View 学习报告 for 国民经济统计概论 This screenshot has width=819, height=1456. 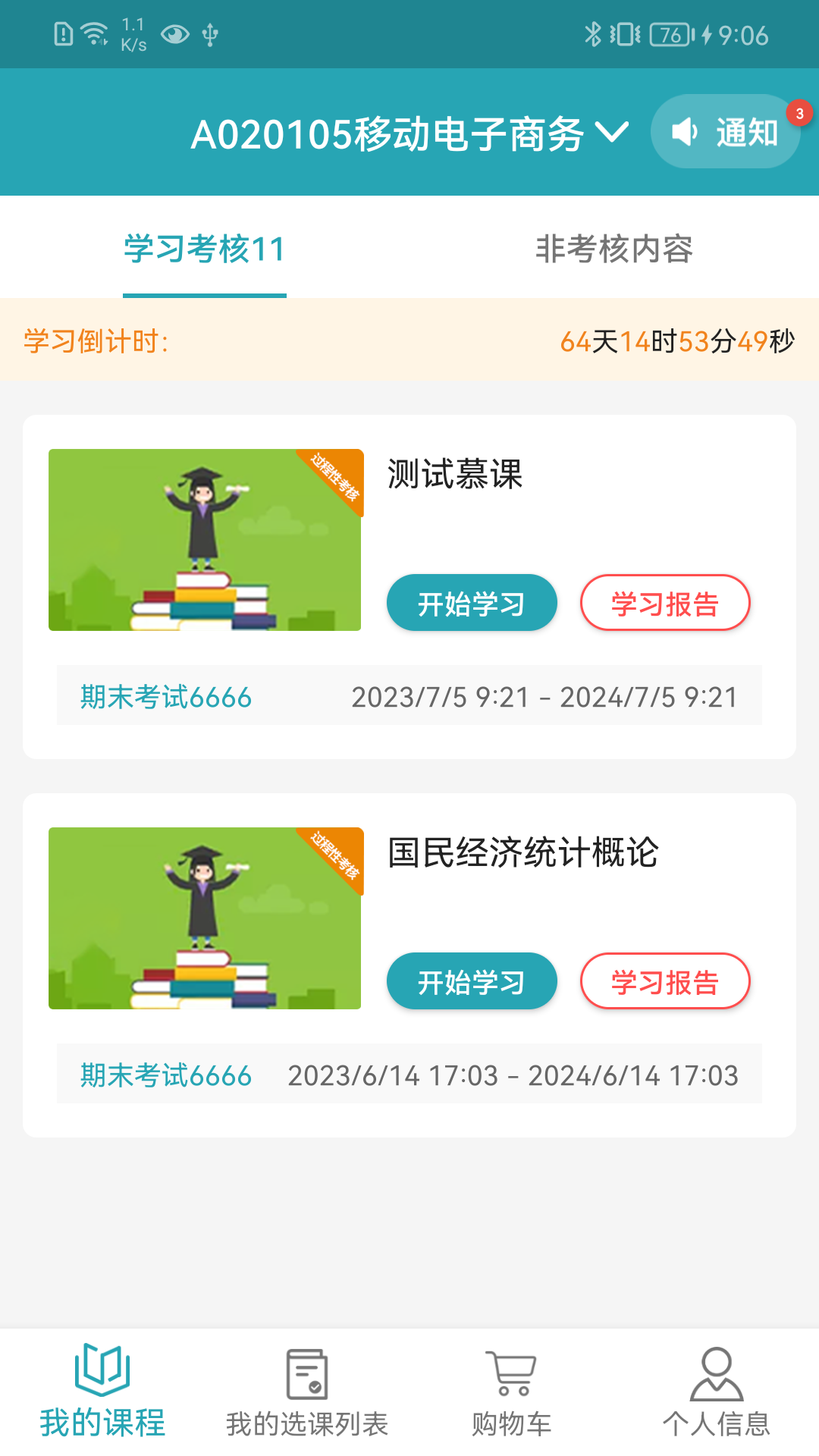[665, 982]
